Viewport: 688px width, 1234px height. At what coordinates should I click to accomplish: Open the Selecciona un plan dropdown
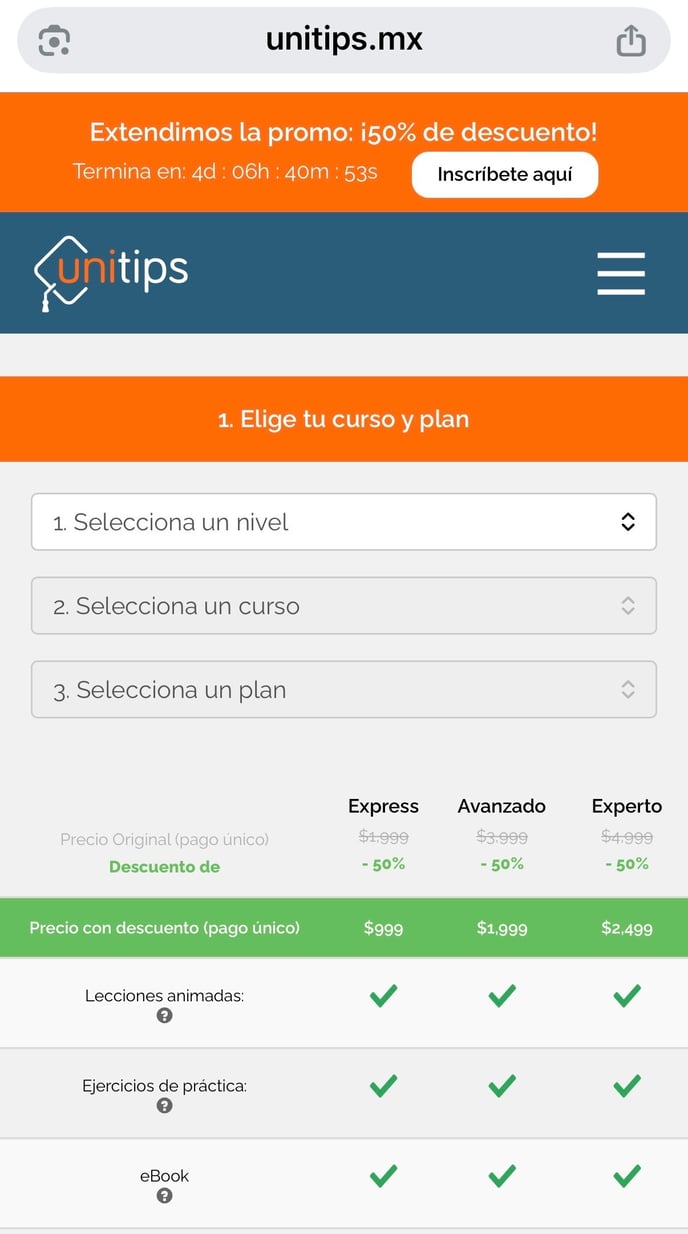(343, 690)
